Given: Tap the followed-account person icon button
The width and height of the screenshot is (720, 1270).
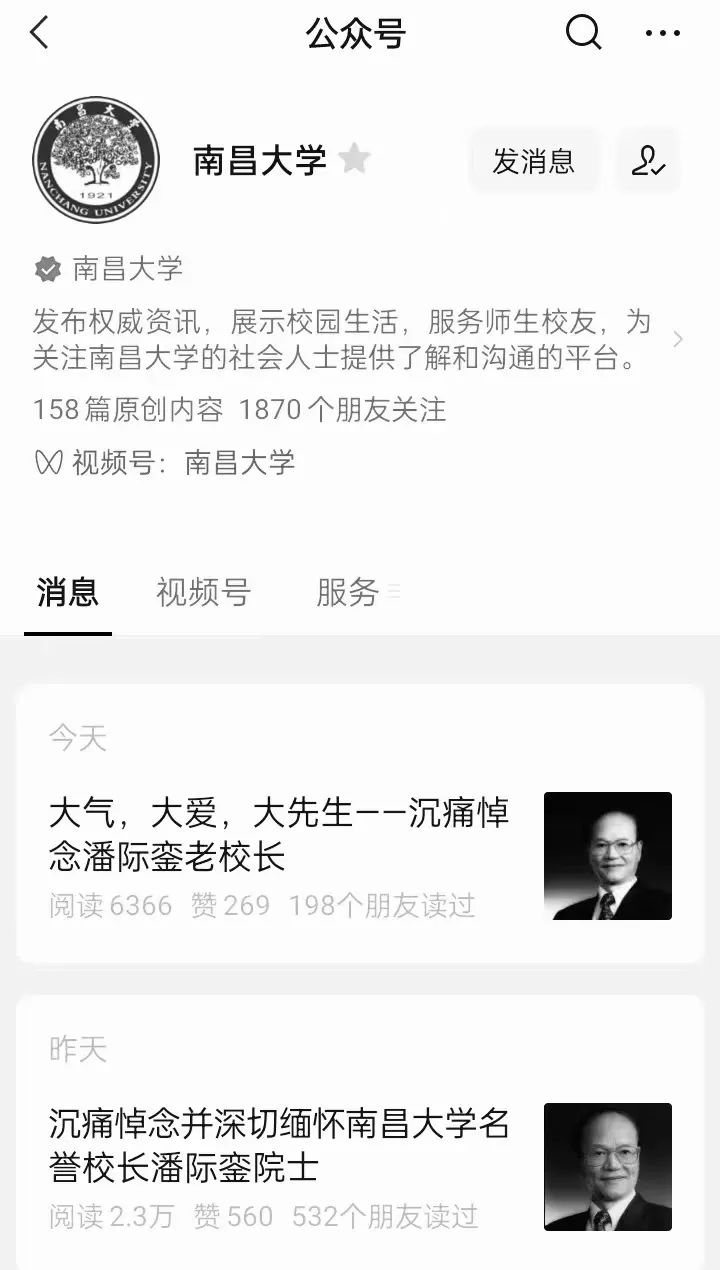Looking at the screenshot, I should pyautogui.click(x=648, y=160).
